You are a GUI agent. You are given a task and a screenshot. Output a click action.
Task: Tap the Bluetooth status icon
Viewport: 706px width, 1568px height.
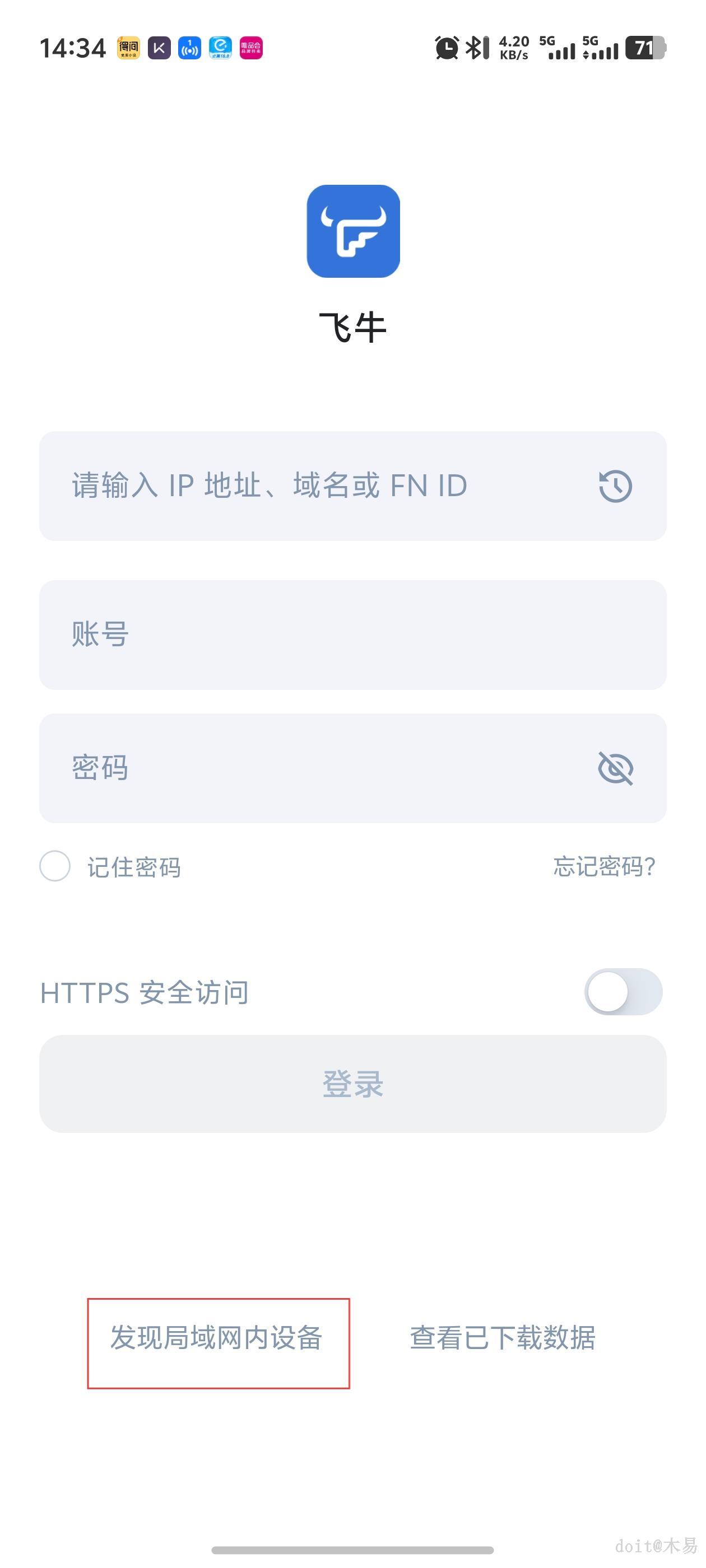[475, 48]
